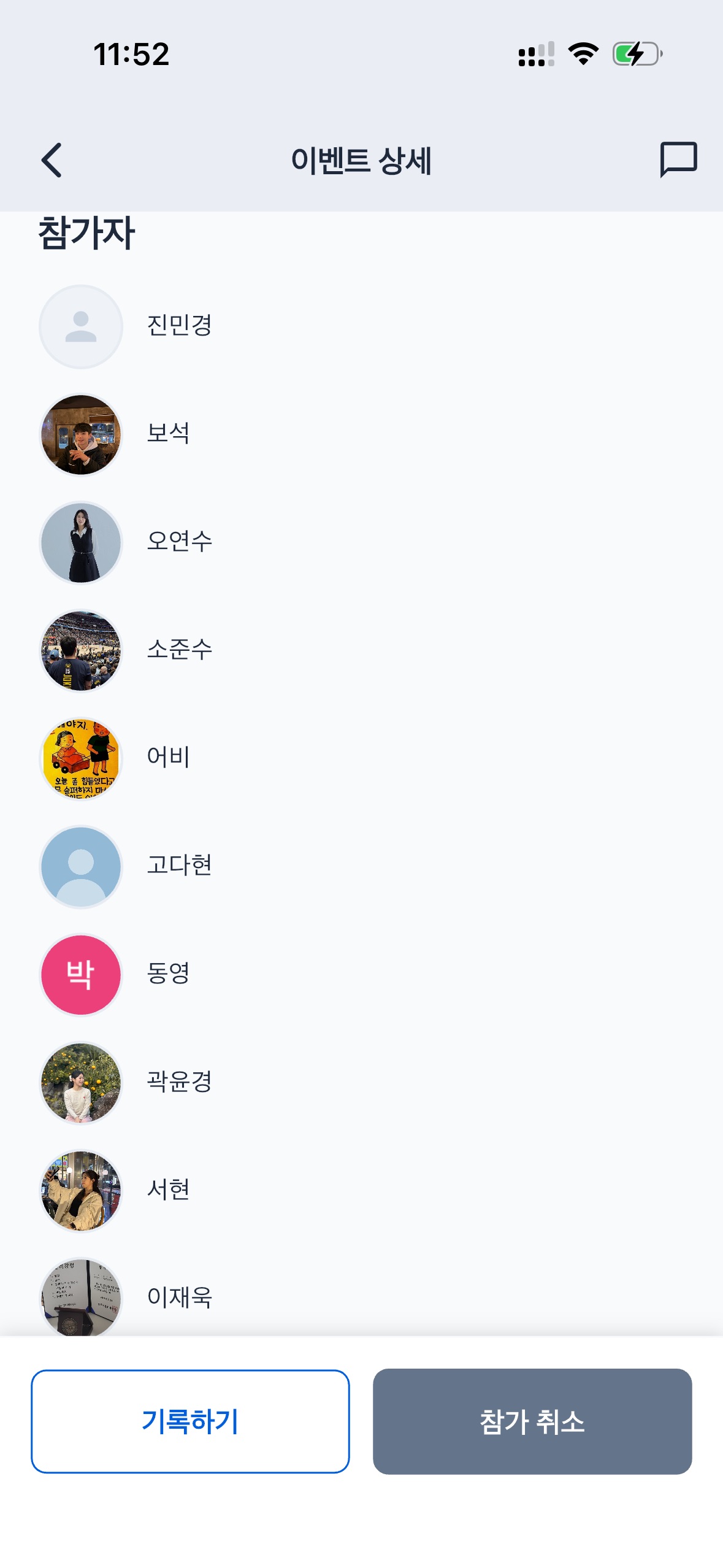Tap the back arrow to leave event details

click(52, 161)
